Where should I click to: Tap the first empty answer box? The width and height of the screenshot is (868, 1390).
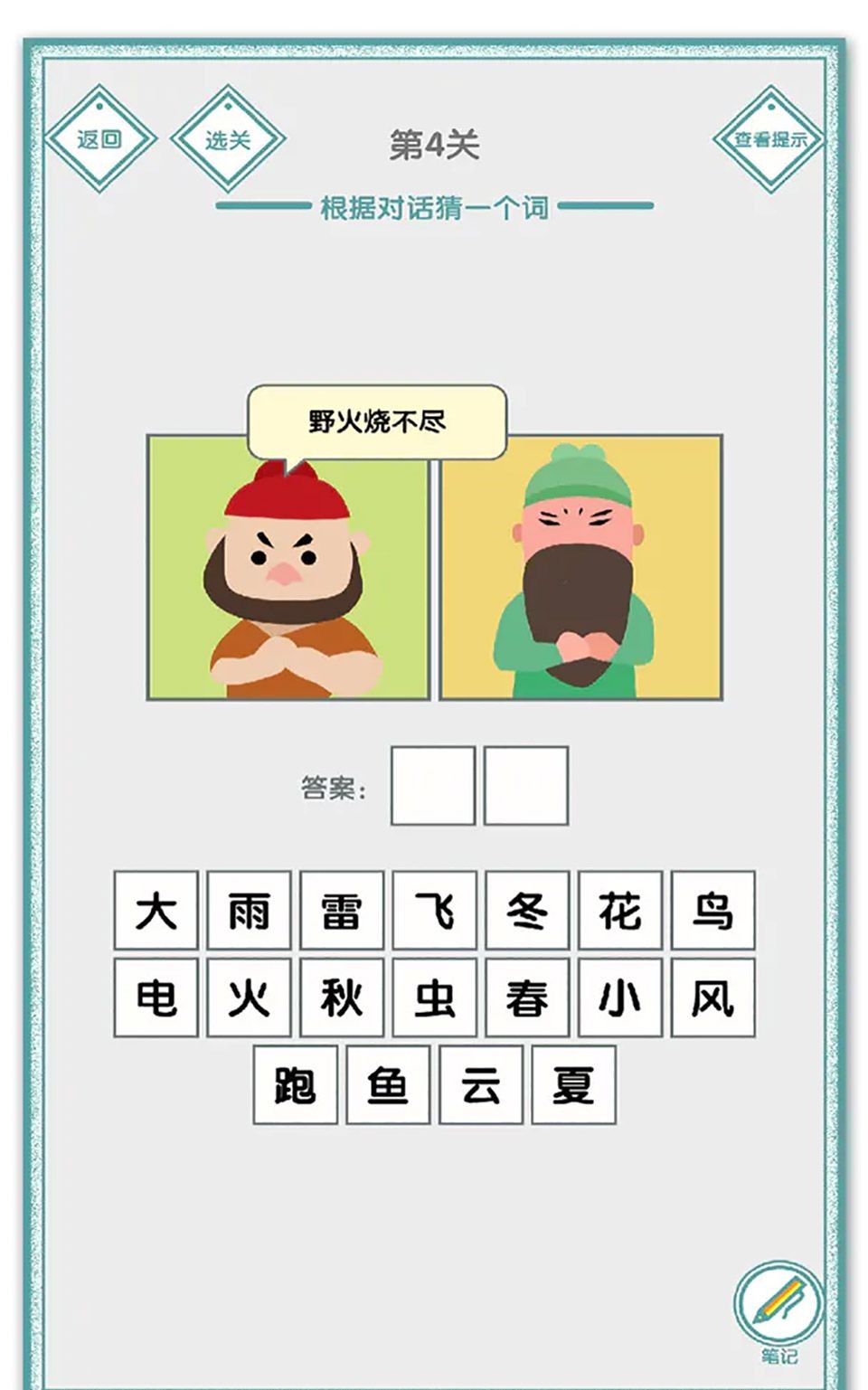pos(433,786)
